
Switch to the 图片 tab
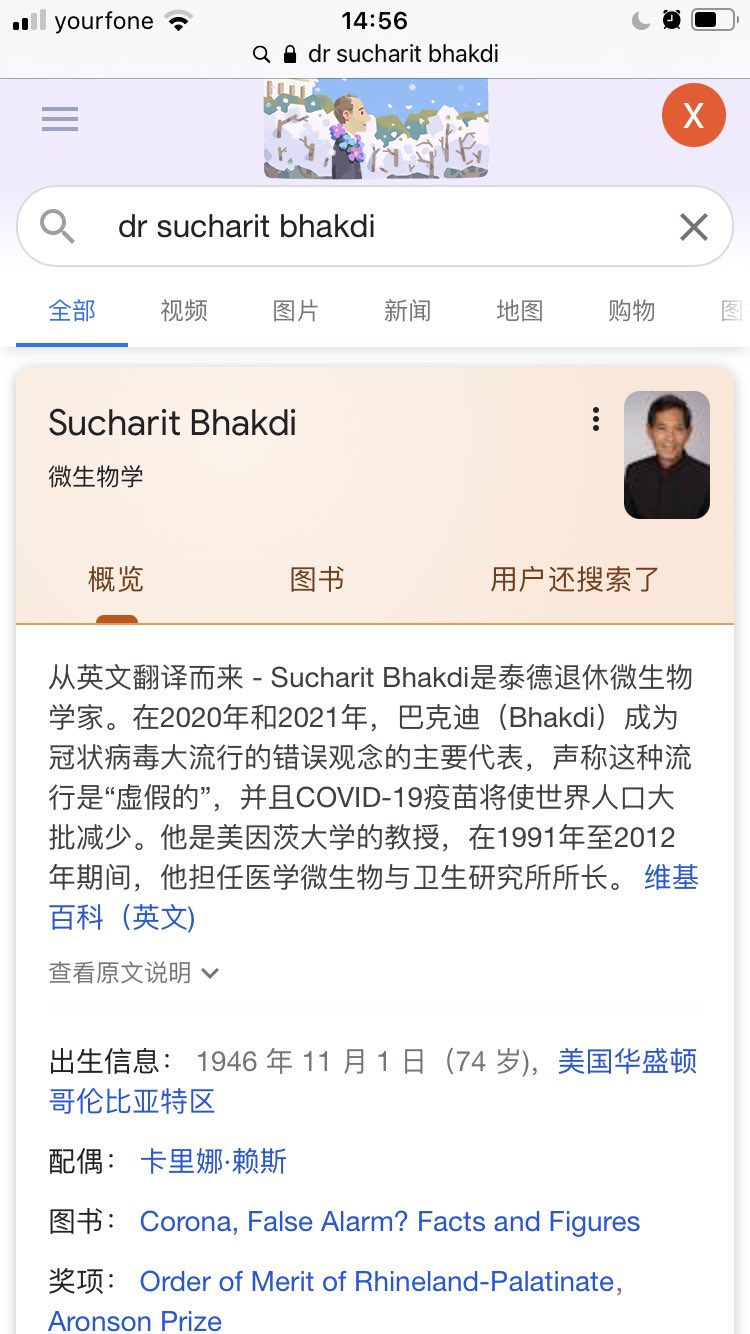[x=295, y=311]
